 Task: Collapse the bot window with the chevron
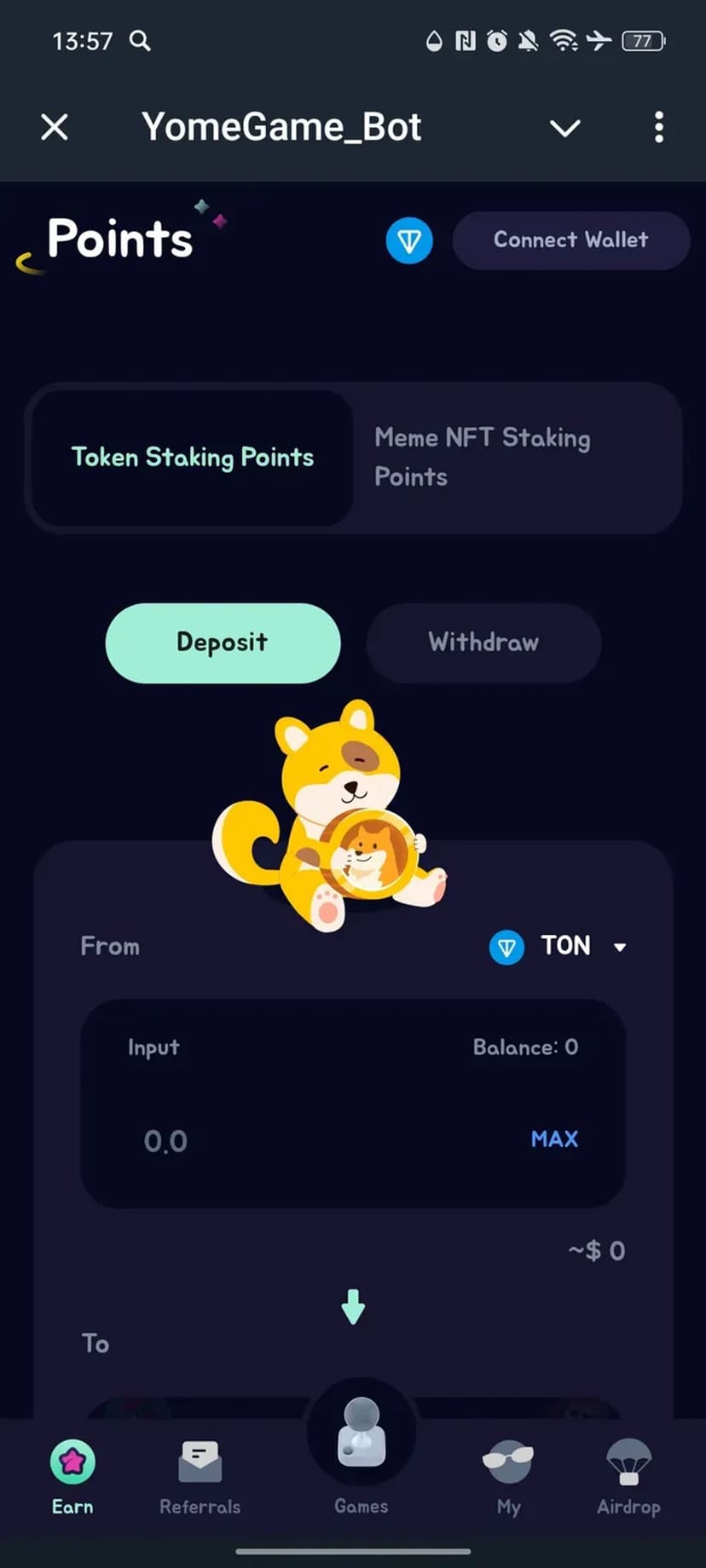[564, 128]
